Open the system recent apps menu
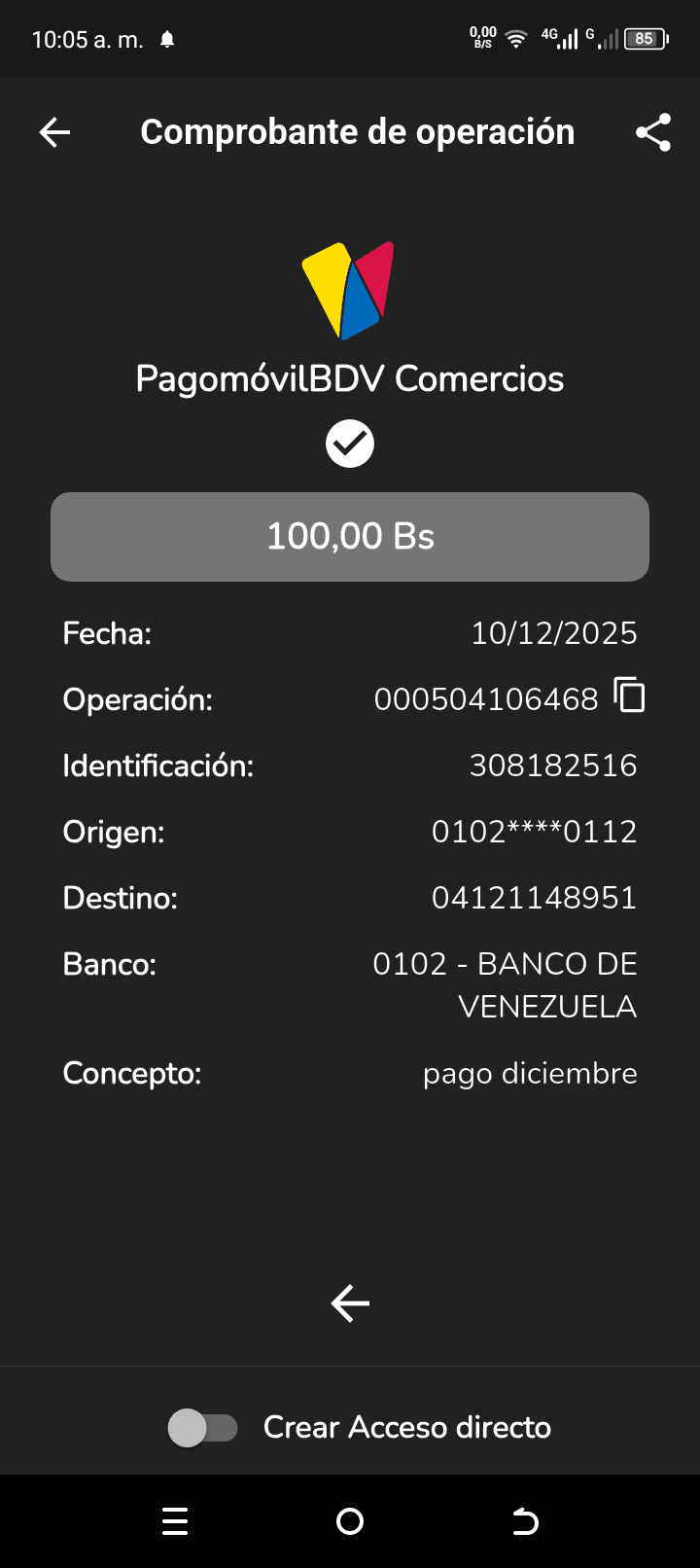Image resolution: width=700 pixels, height=1568 pixels. coord(175,1521)
